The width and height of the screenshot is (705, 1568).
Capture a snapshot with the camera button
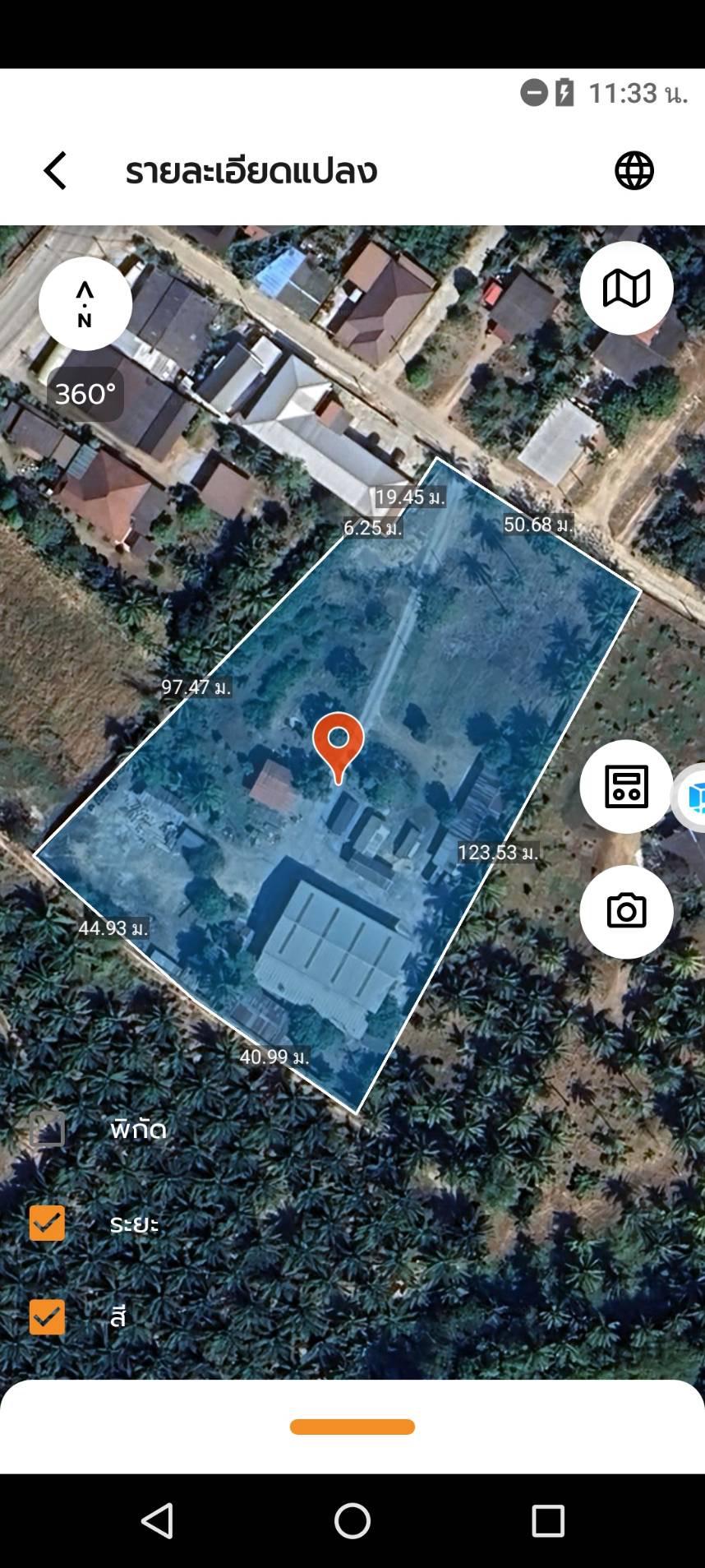point(626,912)
